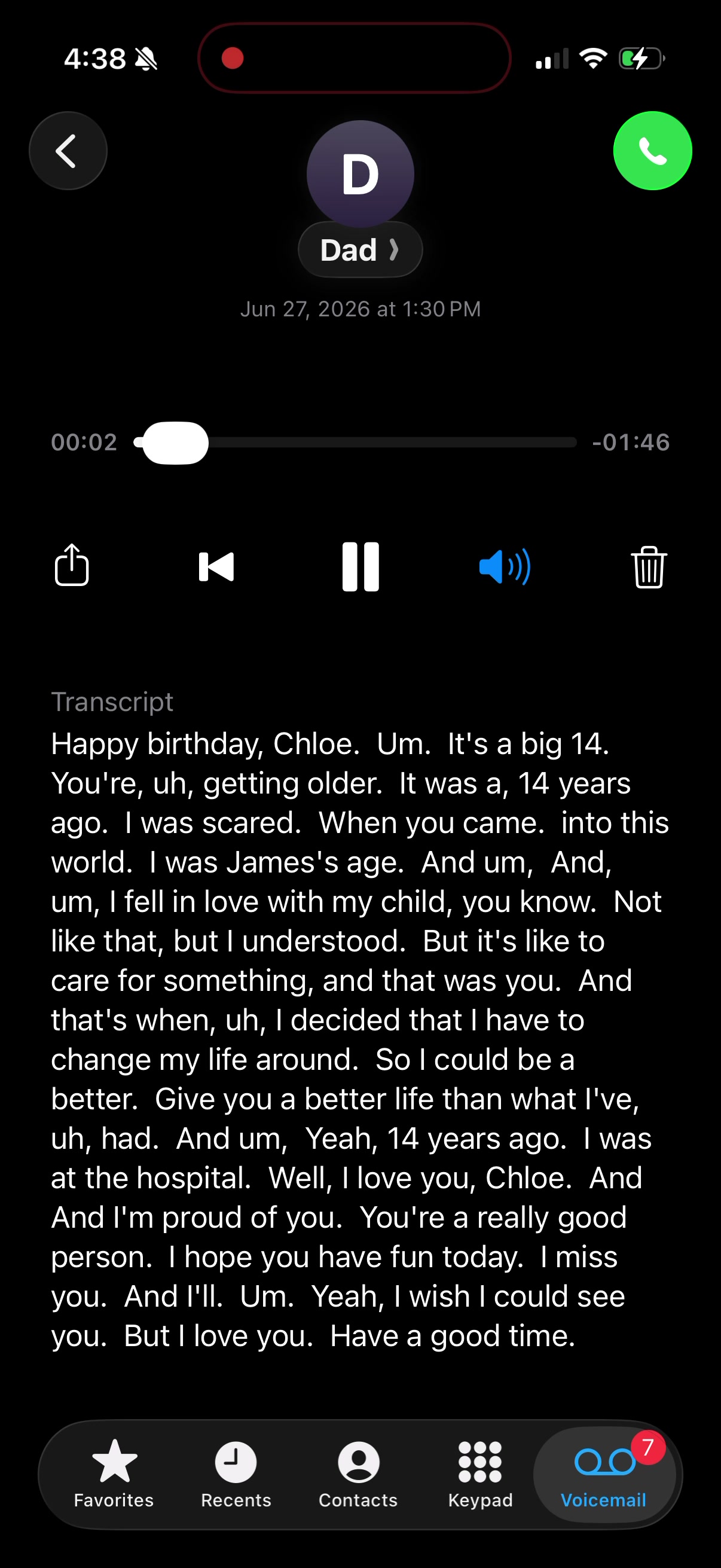Viewport: 721px width, 1568px height.
Task: Call Dad back with green phone button
Action: (x=652, y=151)
